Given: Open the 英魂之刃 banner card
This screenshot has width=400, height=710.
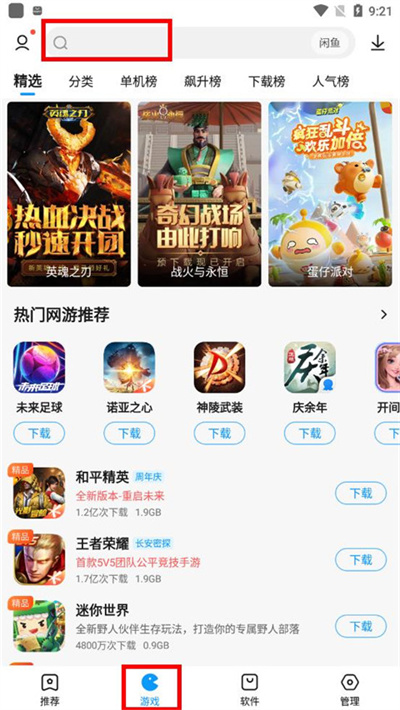Looking at the screenshot, I should (x=69, y=194).
